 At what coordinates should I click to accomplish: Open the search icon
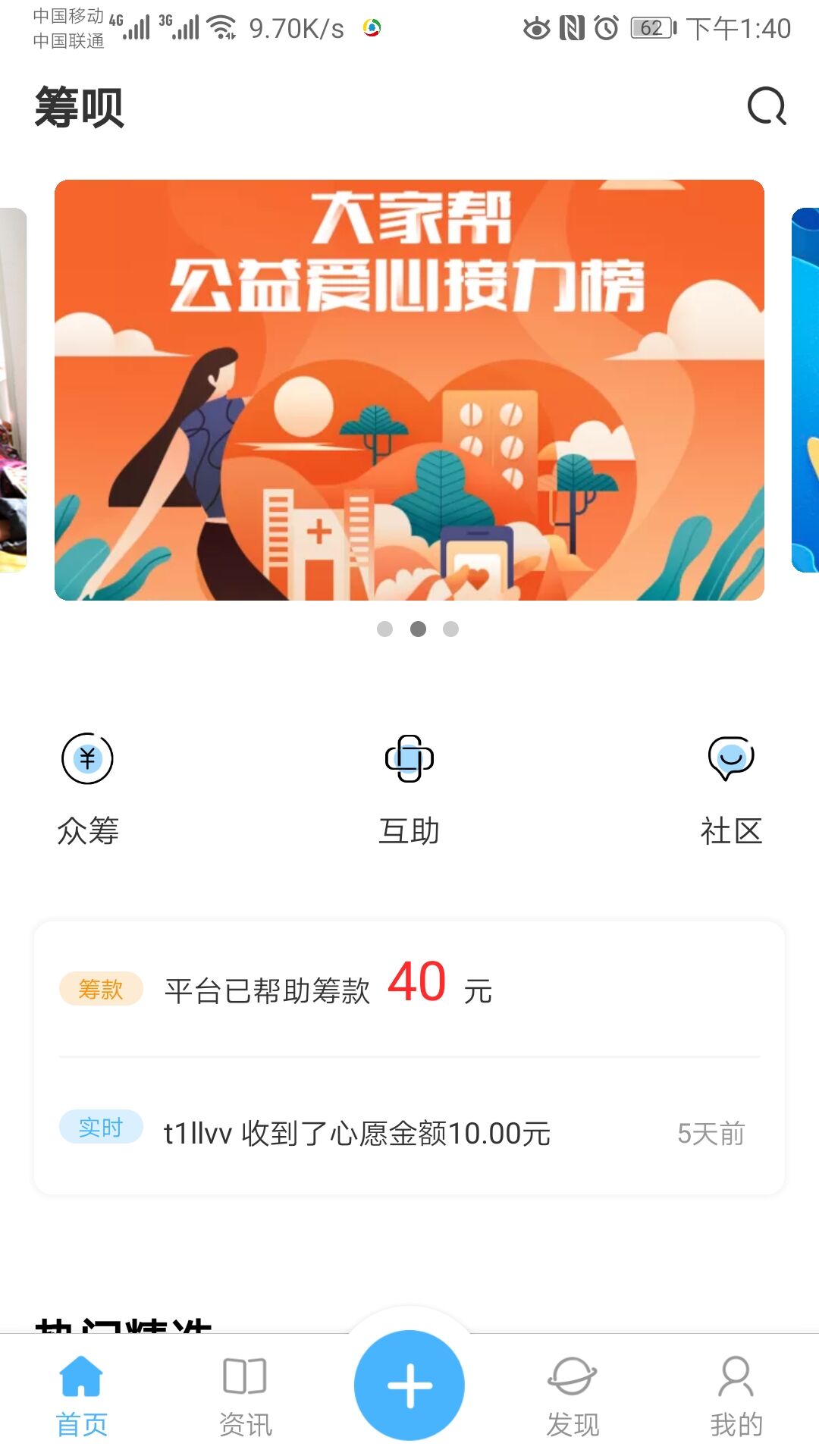pyautogui.click(x=767, y=106)
